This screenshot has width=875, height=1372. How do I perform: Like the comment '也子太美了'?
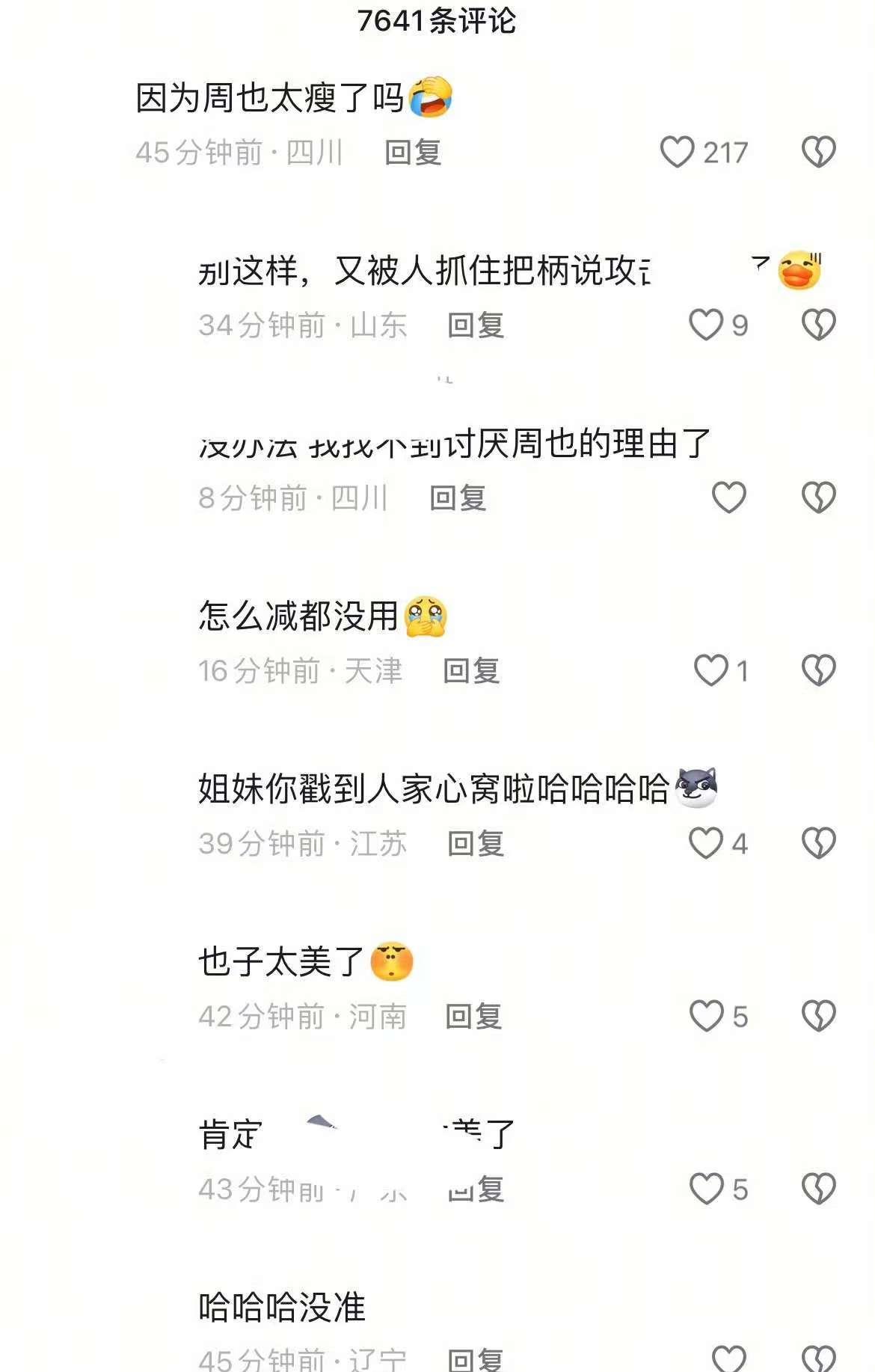coord(705,1017)
